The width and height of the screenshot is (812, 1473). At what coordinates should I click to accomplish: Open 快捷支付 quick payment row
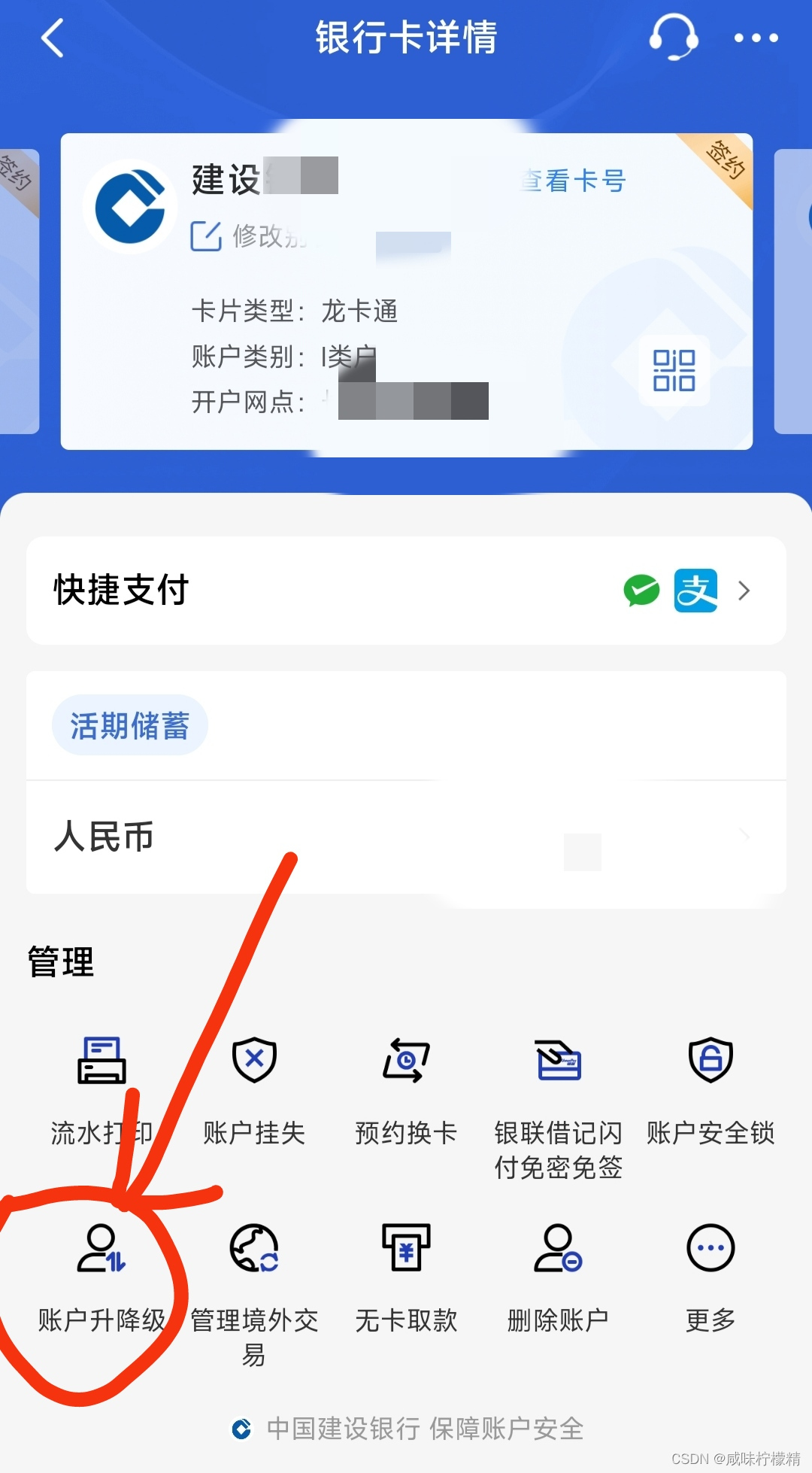click(x=406, y=591)
